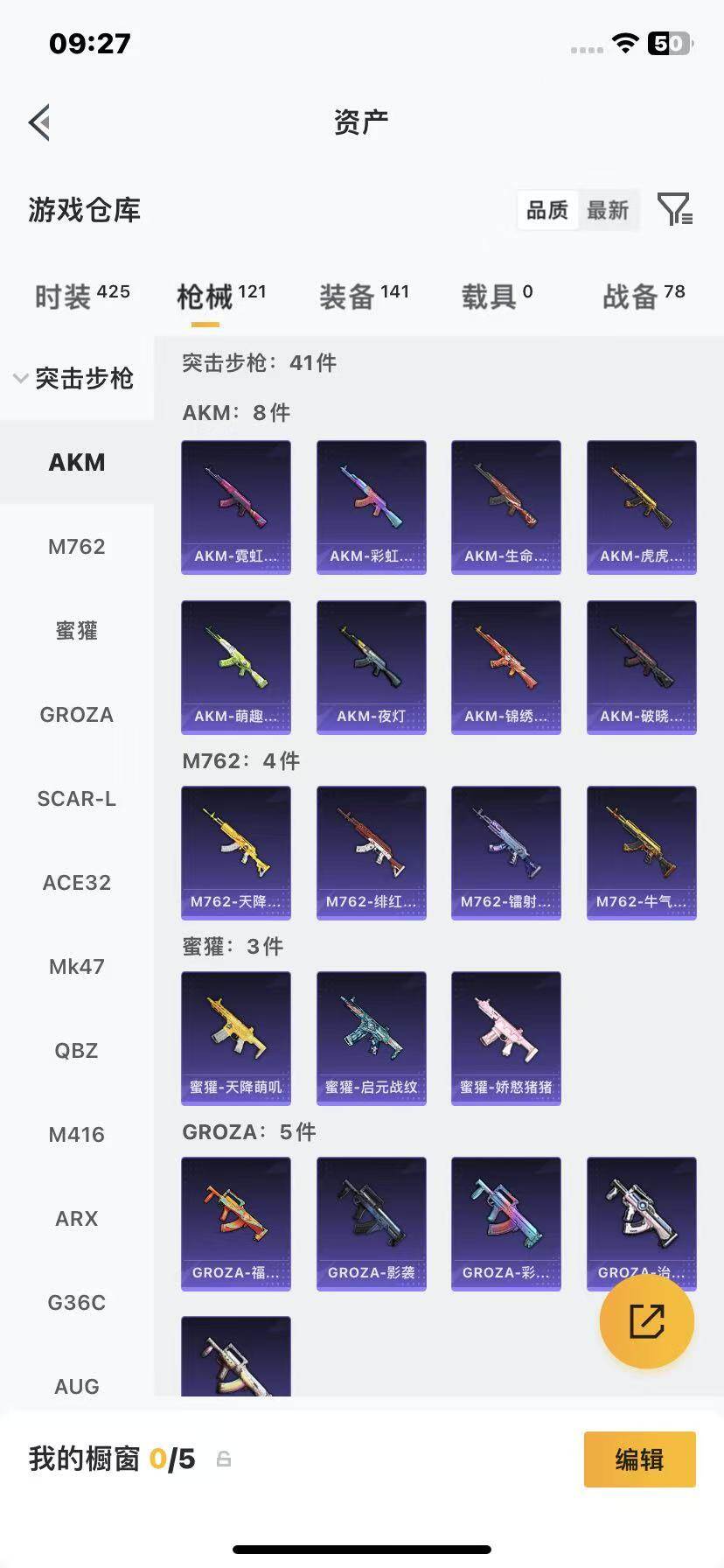Select M762 in the side list

click(x=77, y=547)
